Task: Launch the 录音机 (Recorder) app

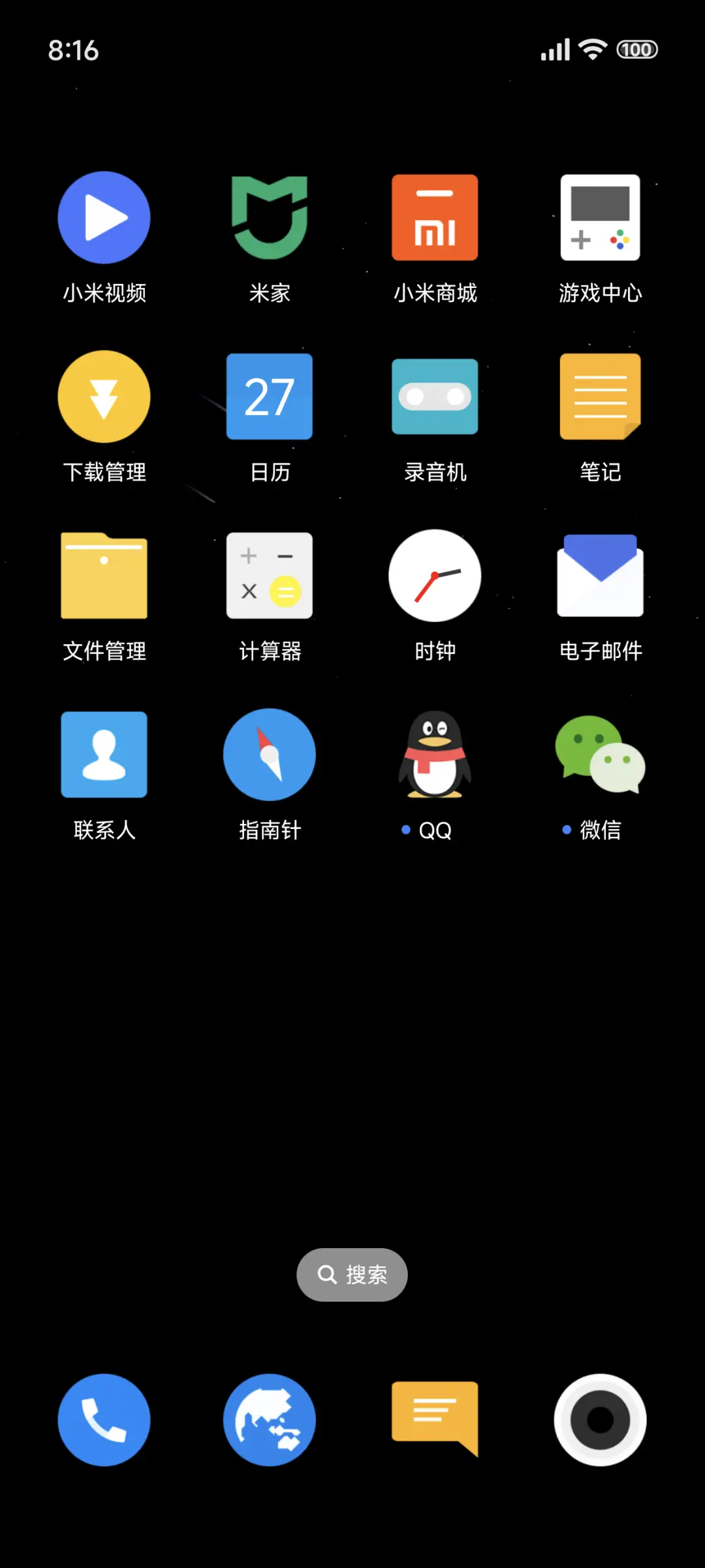Action: tap(435, 396)
